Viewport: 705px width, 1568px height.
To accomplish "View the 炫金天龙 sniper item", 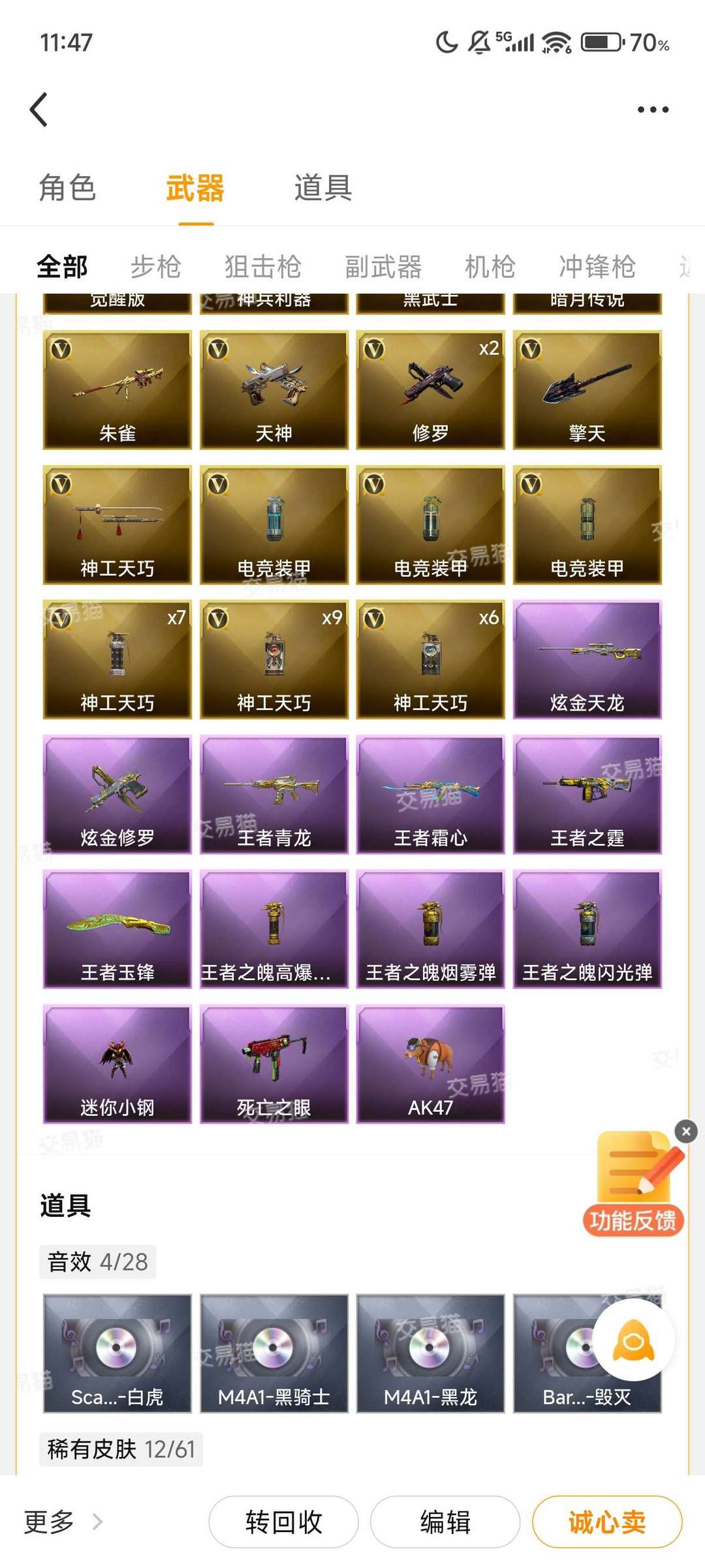I will (x=587, y=659).
